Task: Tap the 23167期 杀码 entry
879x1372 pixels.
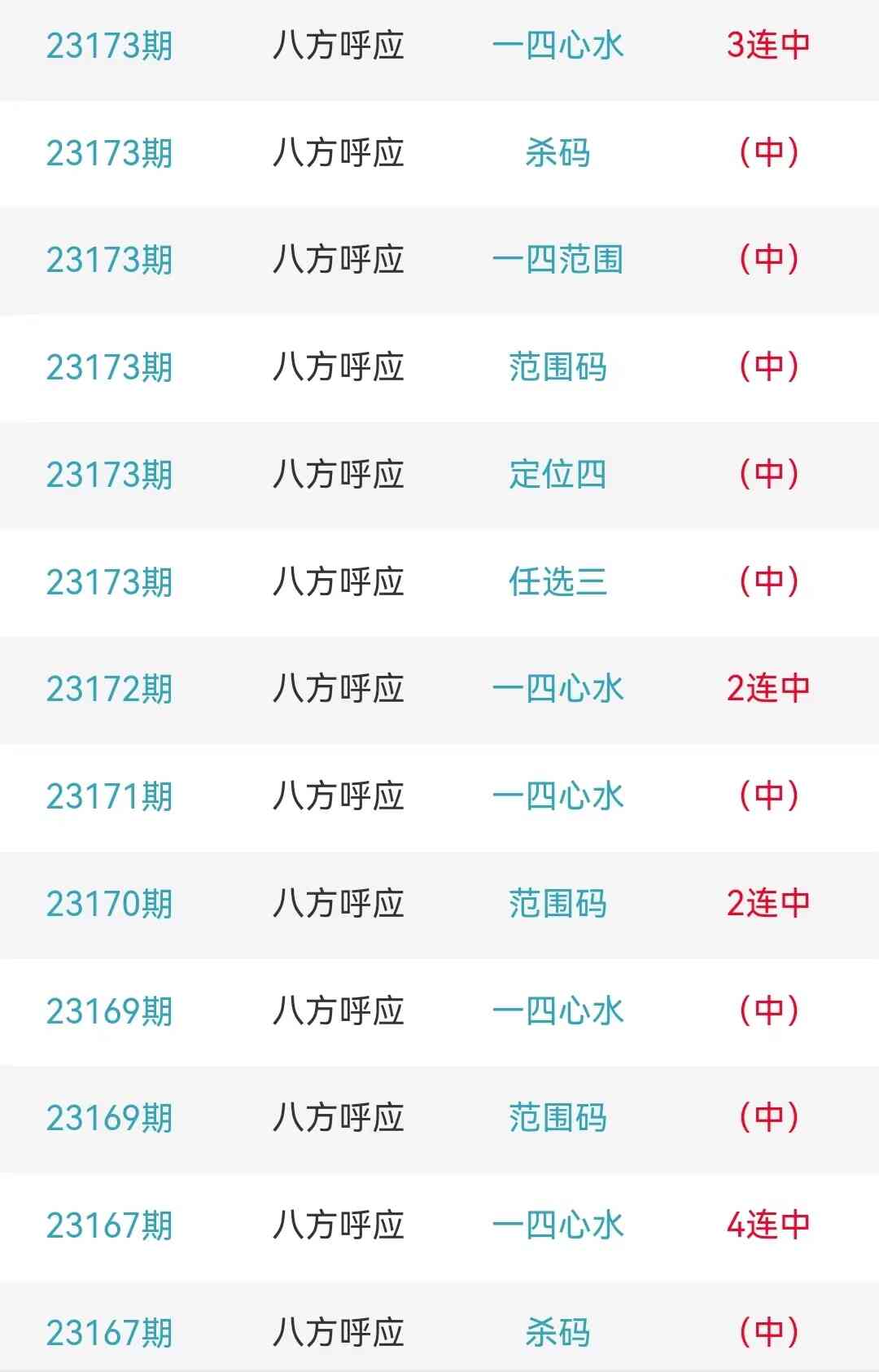Action: 558,1333
